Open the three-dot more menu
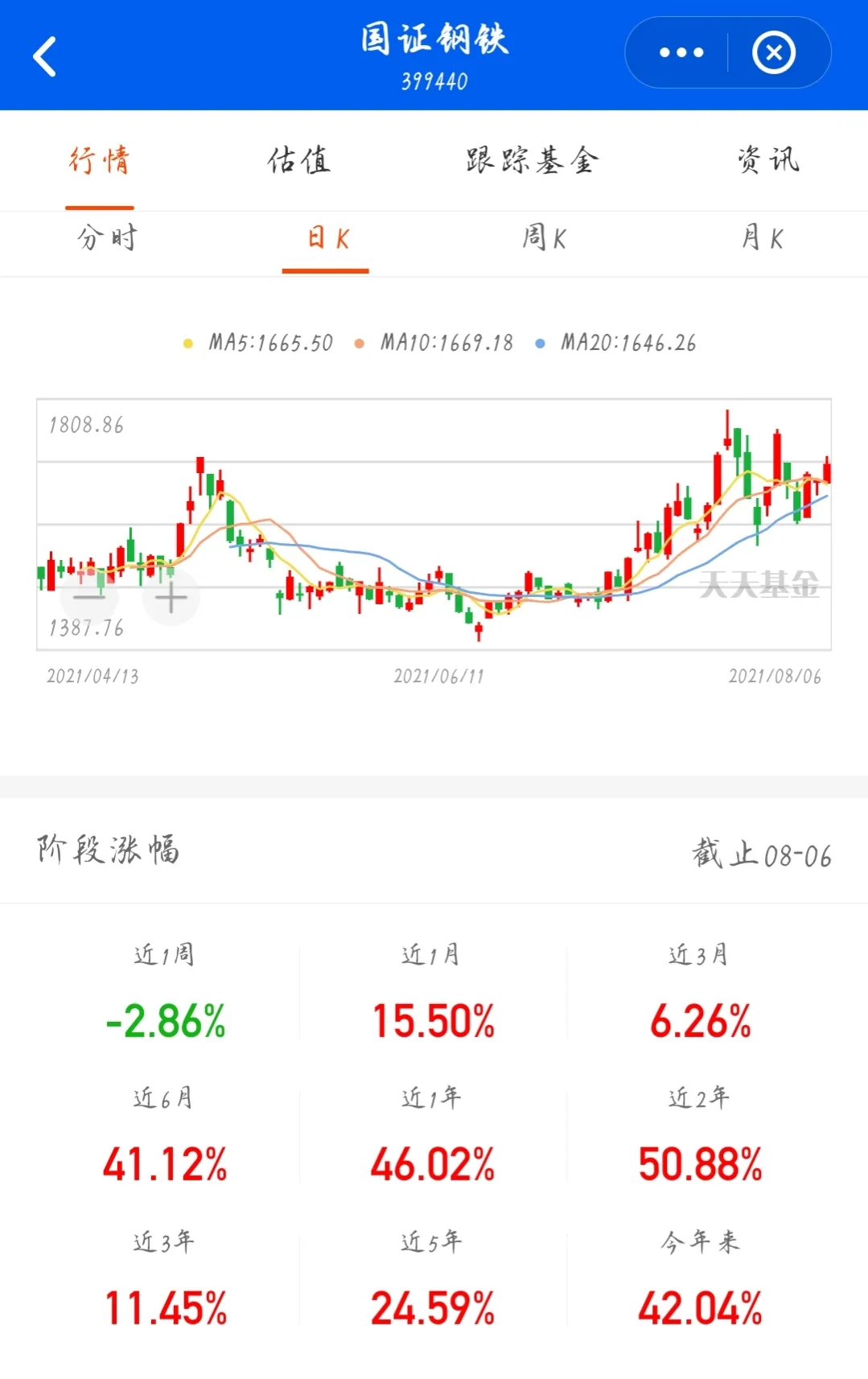Image resolution: width=868 pixels, height=1379 pixels. click(681, 53)
